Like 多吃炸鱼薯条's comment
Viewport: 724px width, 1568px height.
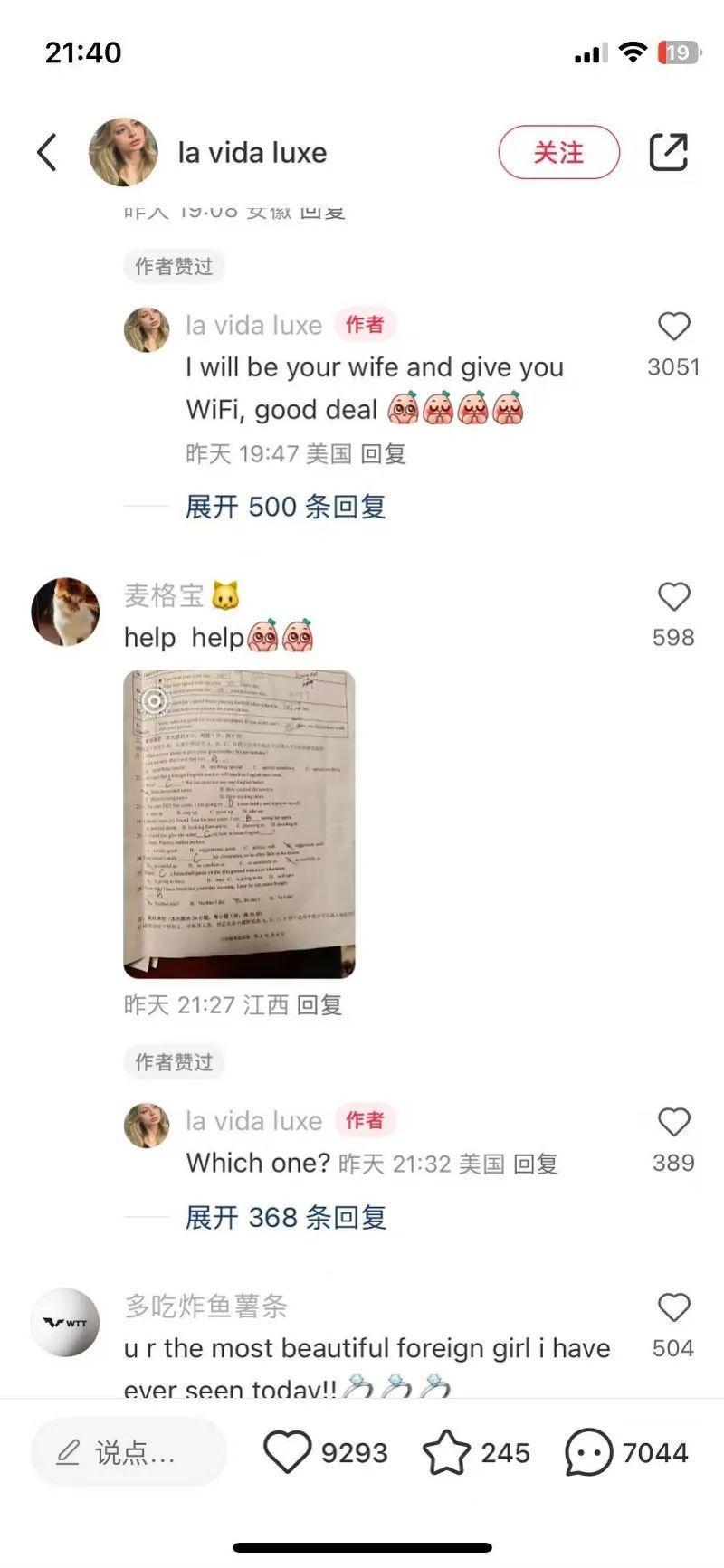[673, 1308]
